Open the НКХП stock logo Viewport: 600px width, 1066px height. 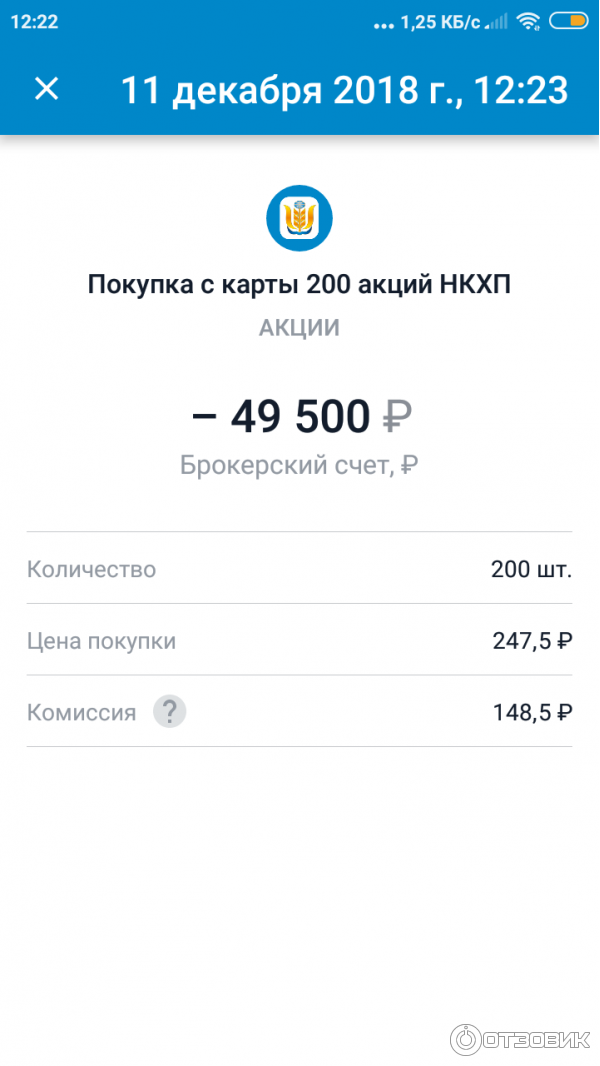[299, 219]
